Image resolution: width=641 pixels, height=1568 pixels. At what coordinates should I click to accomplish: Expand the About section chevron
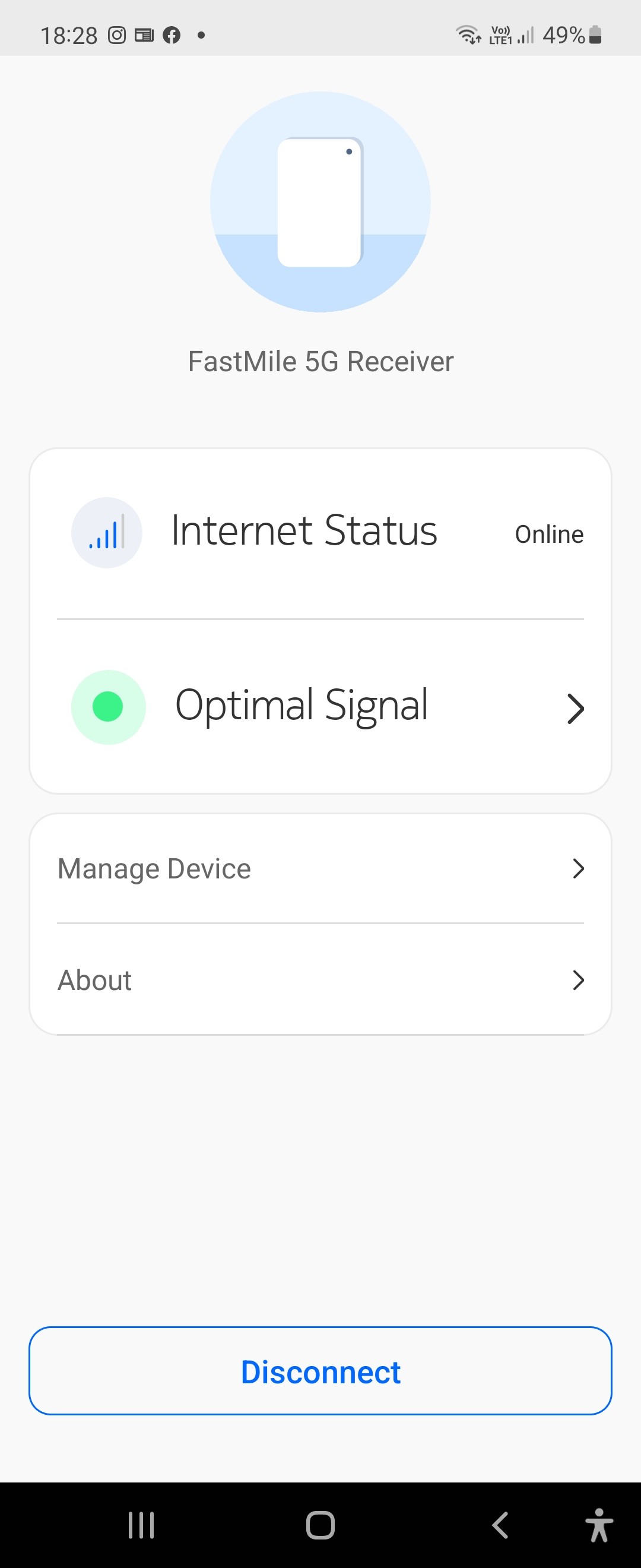pyautogui.click(x=578, y=980)
